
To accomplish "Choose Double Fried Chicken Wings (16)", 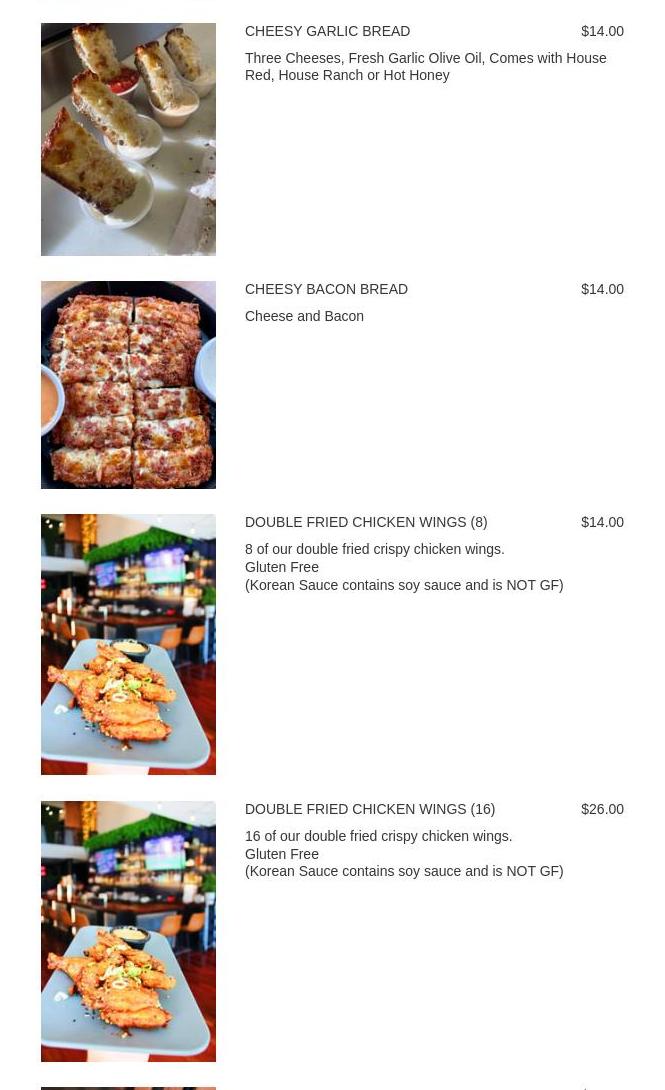I will point(369,810).
